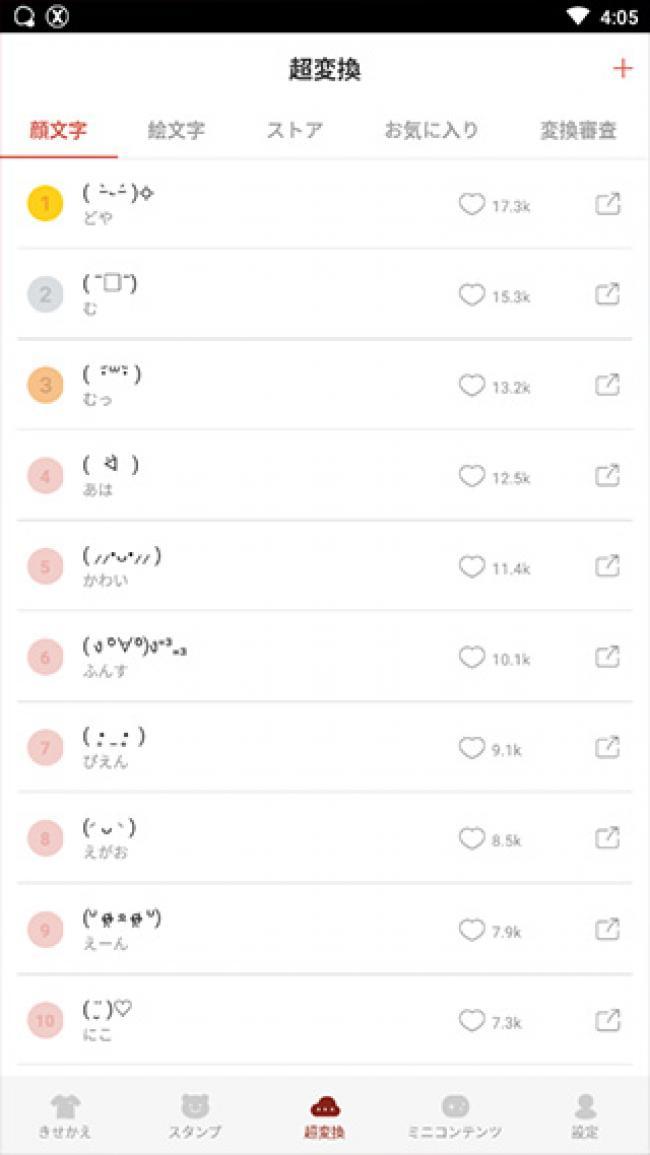Like the どや kaomoji ranked first
The height and width of the screenshot is (1155, 650).
(x=472, y=204)
